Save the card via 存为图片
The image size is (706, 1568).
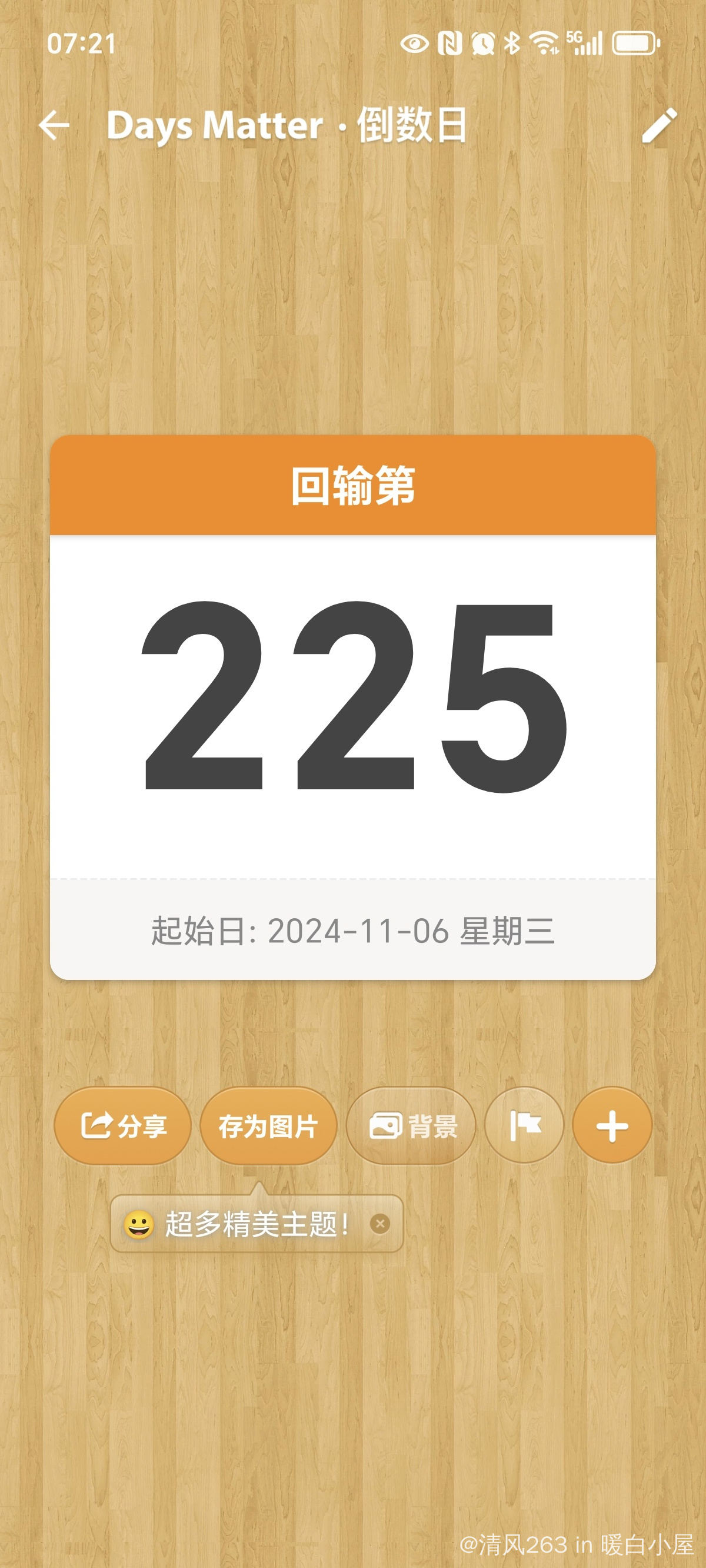click(268, 1125)
